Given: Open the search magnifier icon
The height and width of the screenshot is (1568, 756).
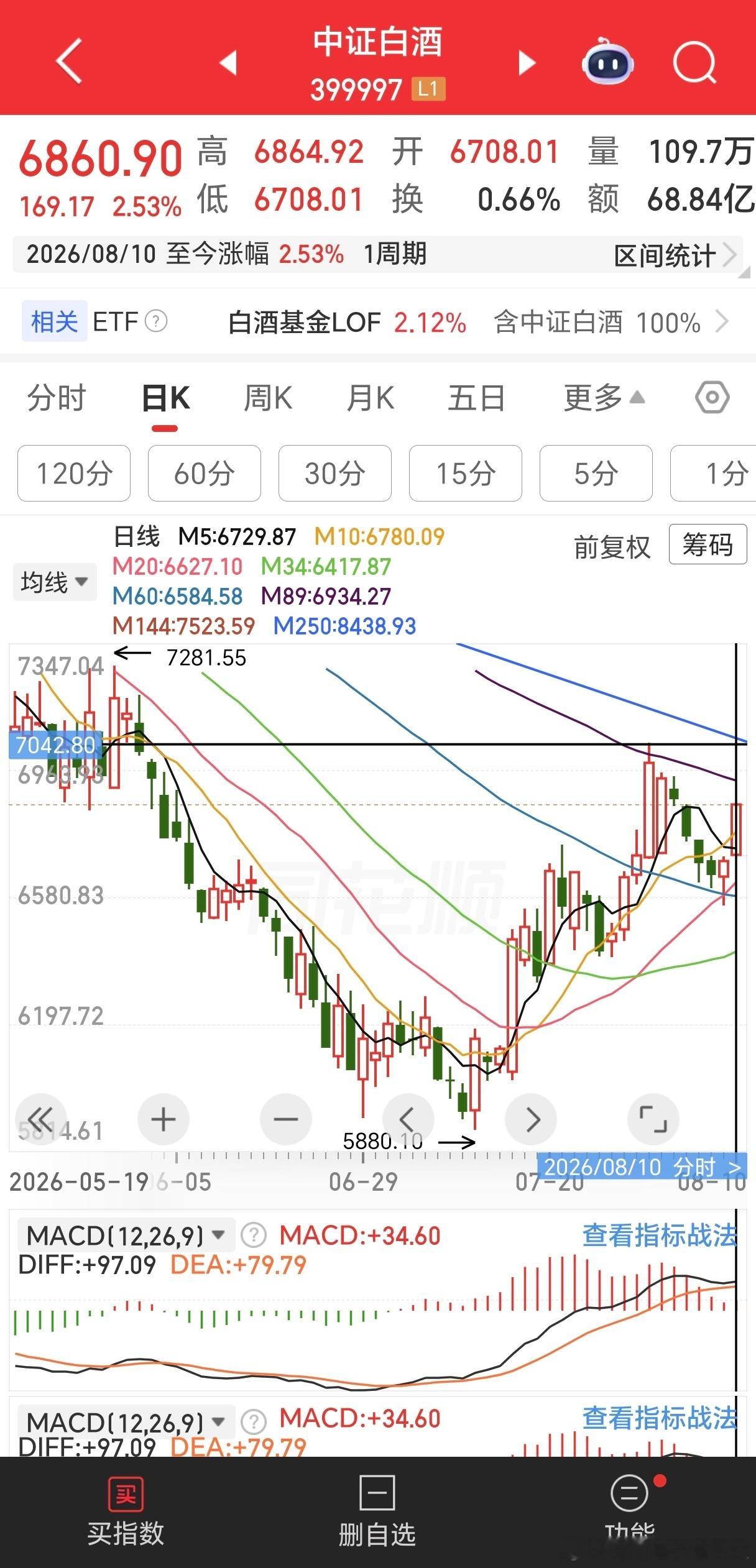Looking at the screenshot, I should [694, 63].
